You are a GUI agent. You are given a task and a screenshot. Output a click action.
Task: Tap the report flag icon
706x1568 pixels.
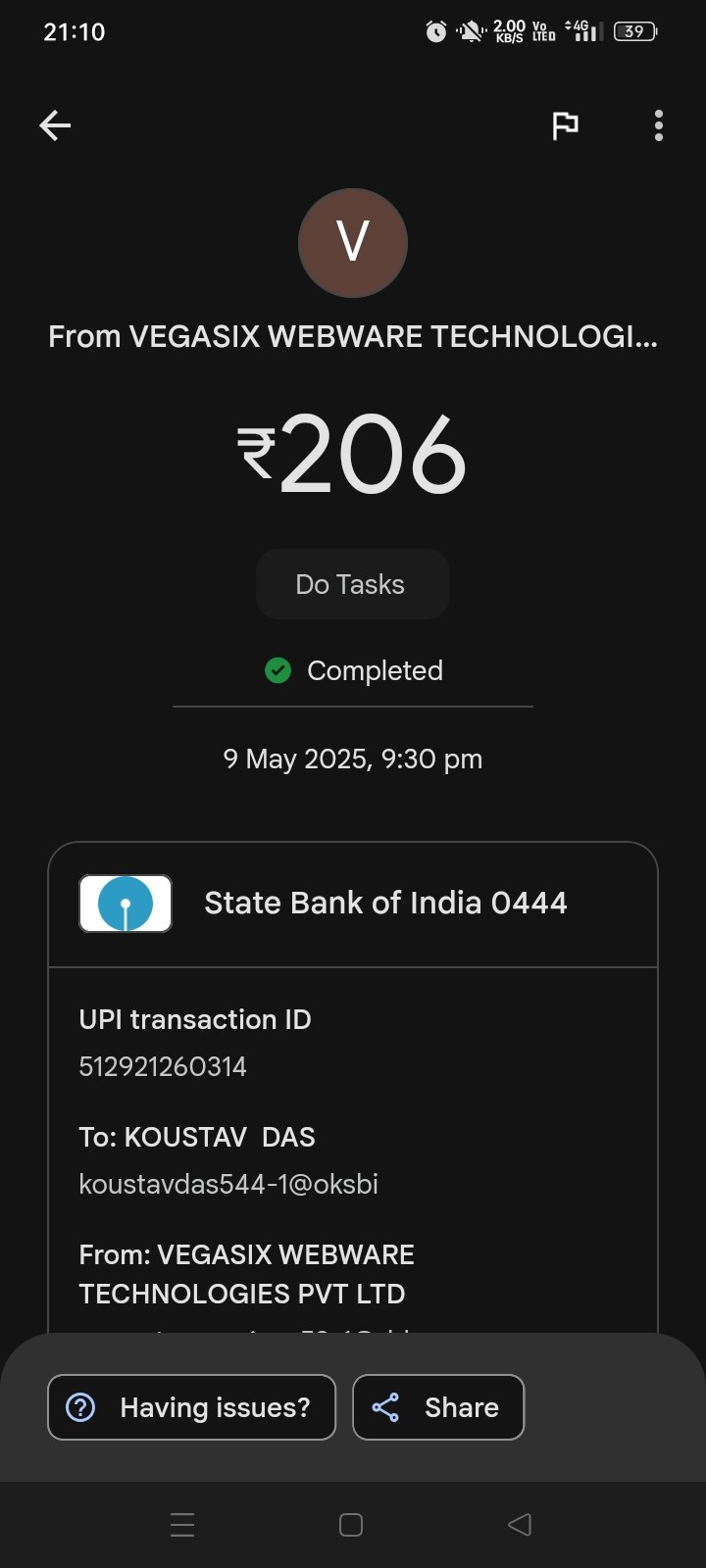565,125
